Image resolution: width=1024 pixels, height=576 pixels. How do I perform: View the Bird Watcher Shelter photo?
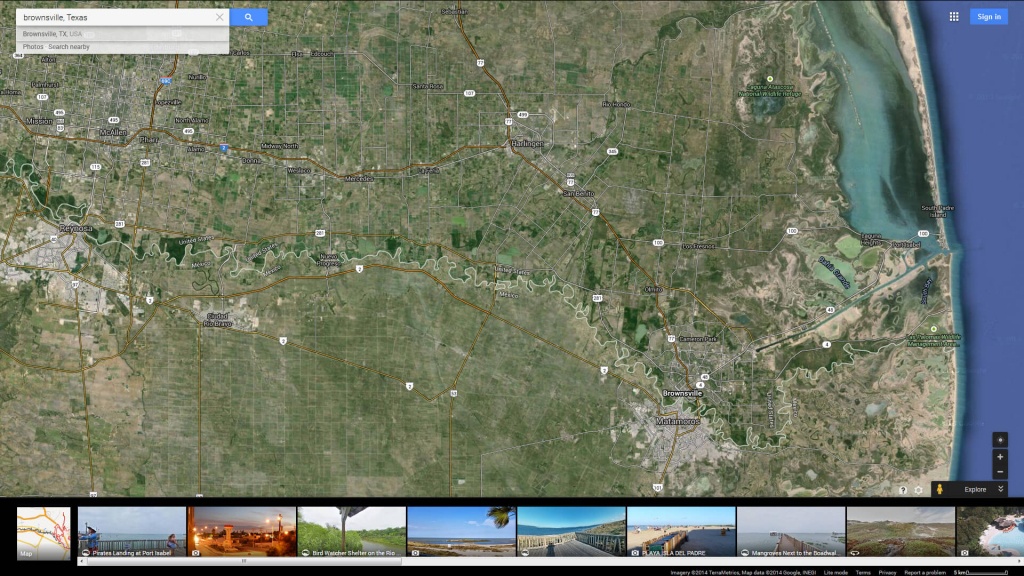(x=351, y=531)
